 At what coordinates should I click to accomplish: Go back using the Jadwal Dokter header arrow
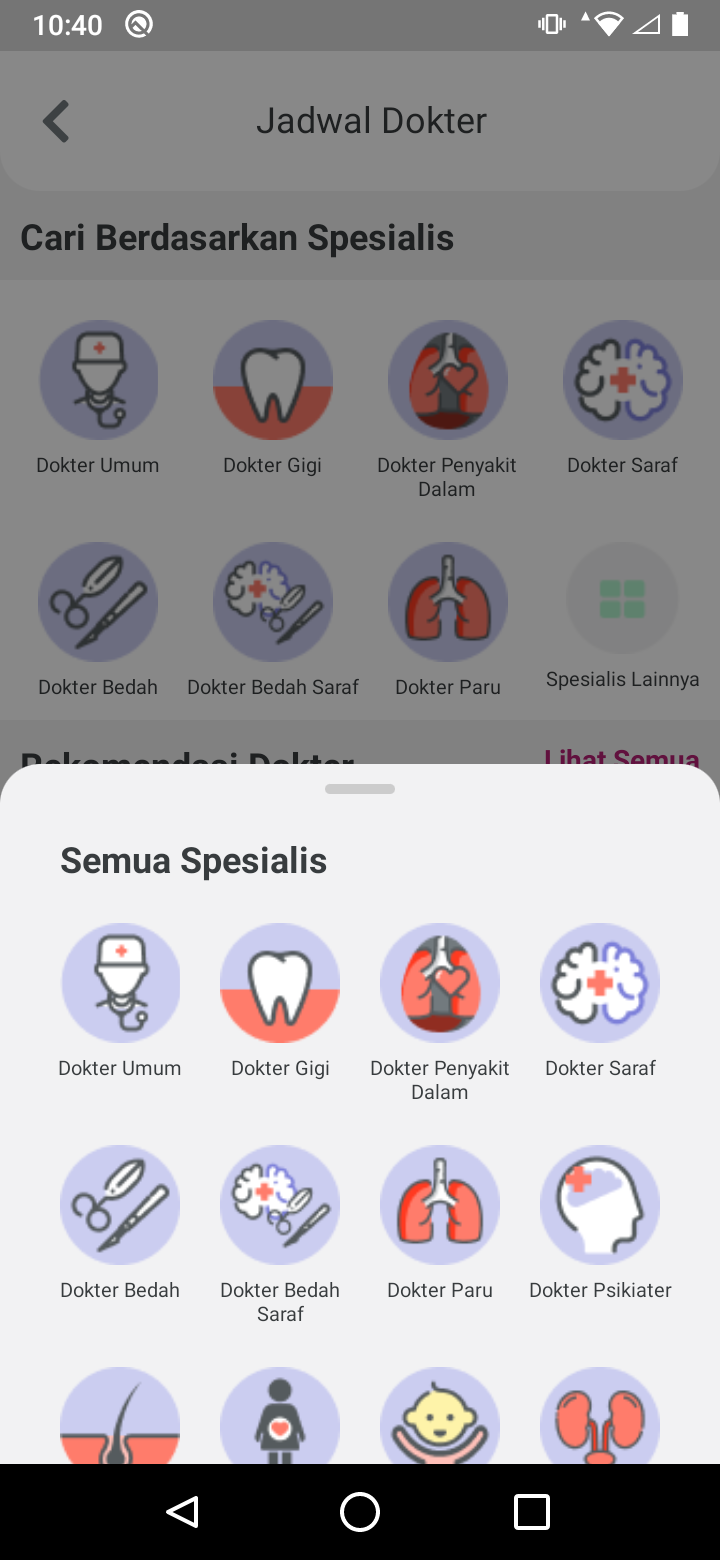click(56, 121)
